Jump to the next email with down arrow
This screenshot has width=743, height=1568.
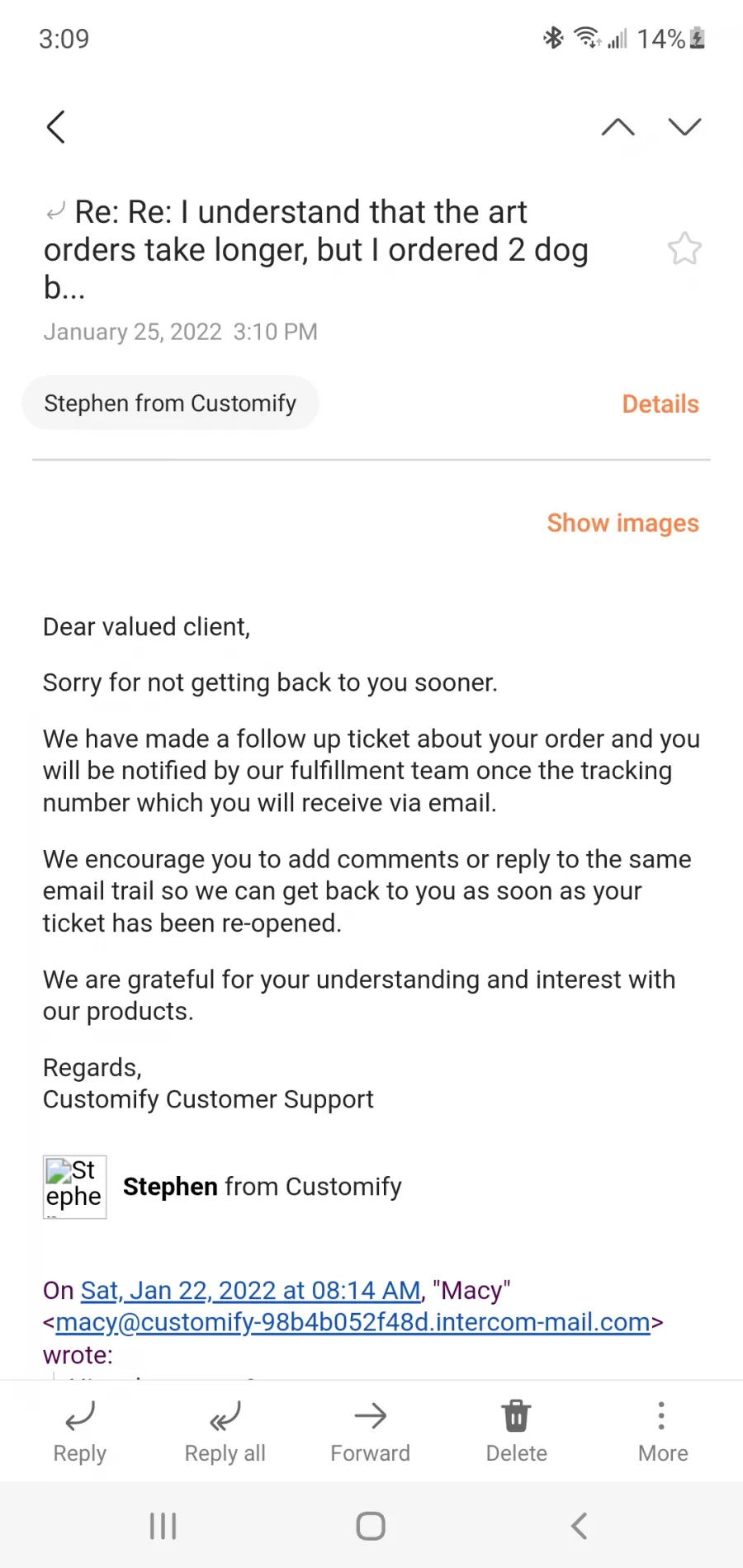click(x=684, y=126)
